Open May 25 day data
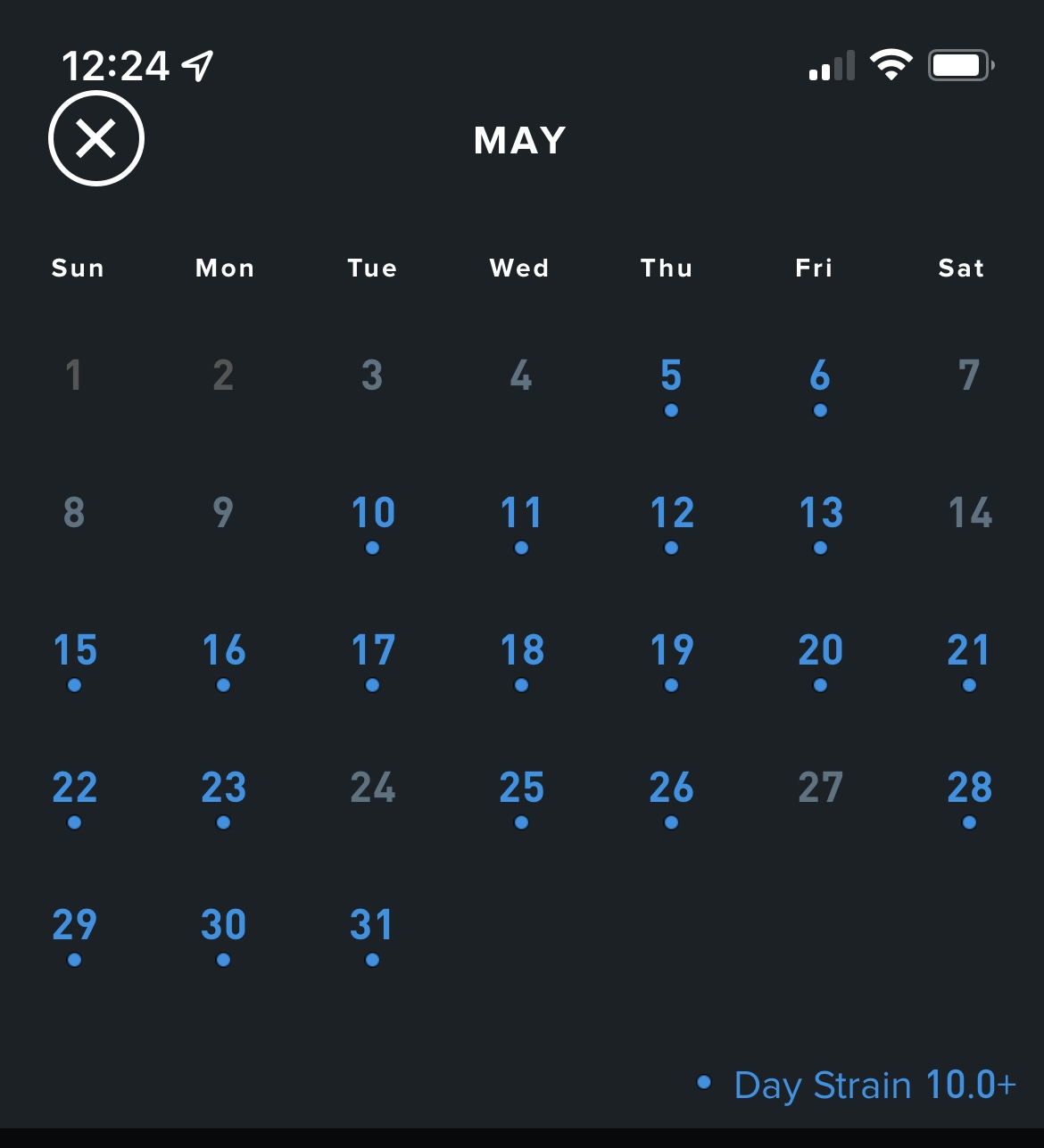The width and height of the screenshot is (1044, 1148). 522,789
